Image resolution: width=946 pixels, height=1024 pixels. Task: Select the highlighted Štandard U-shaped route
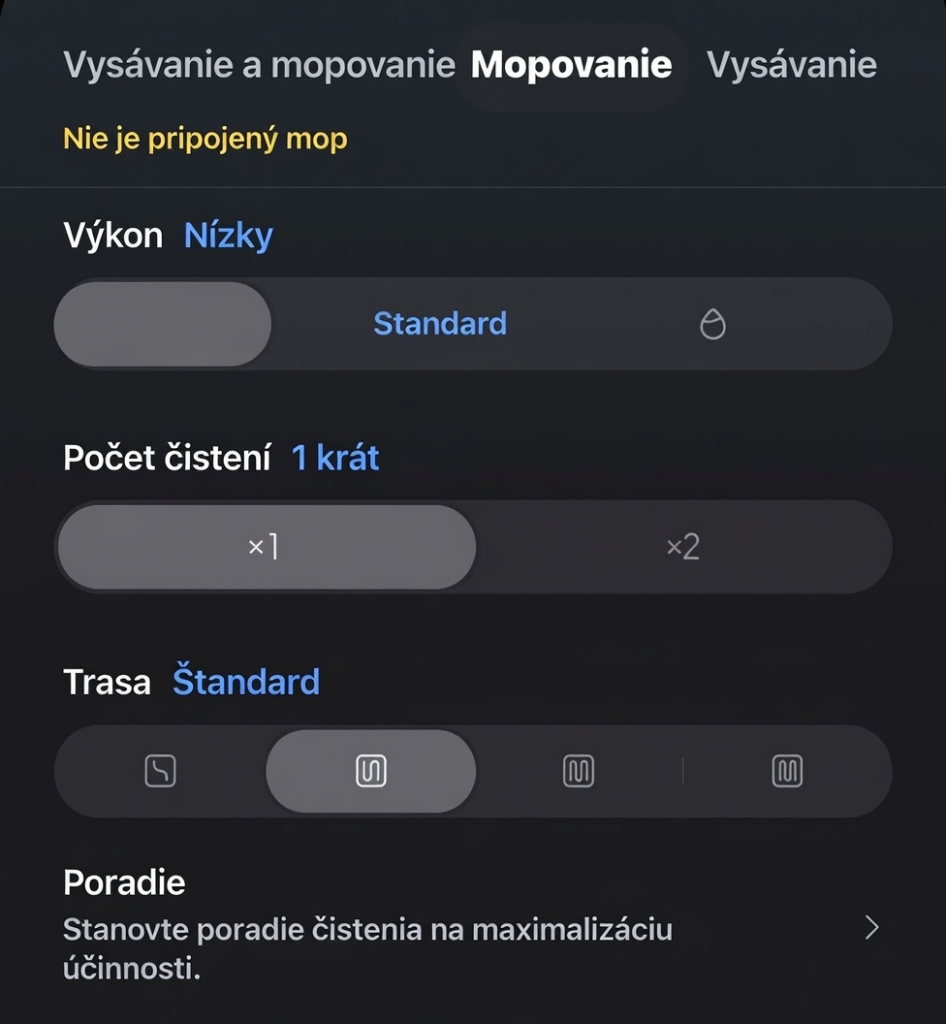pyautogui.click(x=371, y=771)
